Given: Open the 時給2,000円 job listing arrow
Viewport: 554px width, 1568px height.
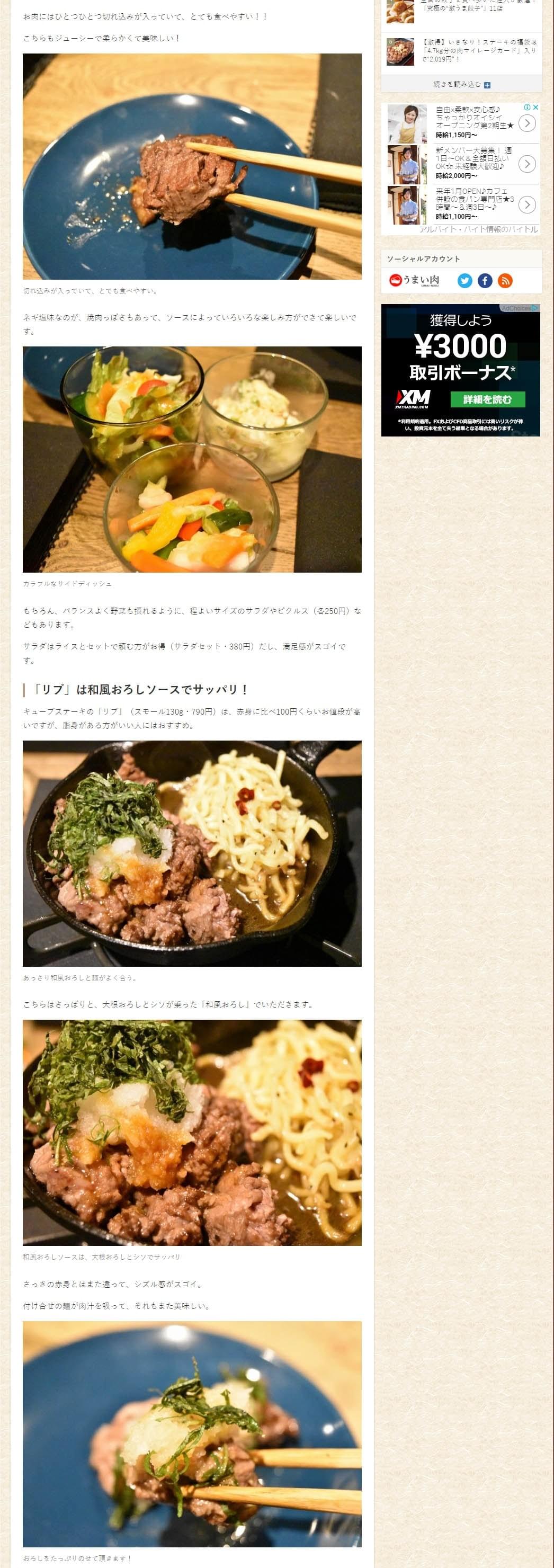Looking at the screenshot, I should [x=527, y=164].
